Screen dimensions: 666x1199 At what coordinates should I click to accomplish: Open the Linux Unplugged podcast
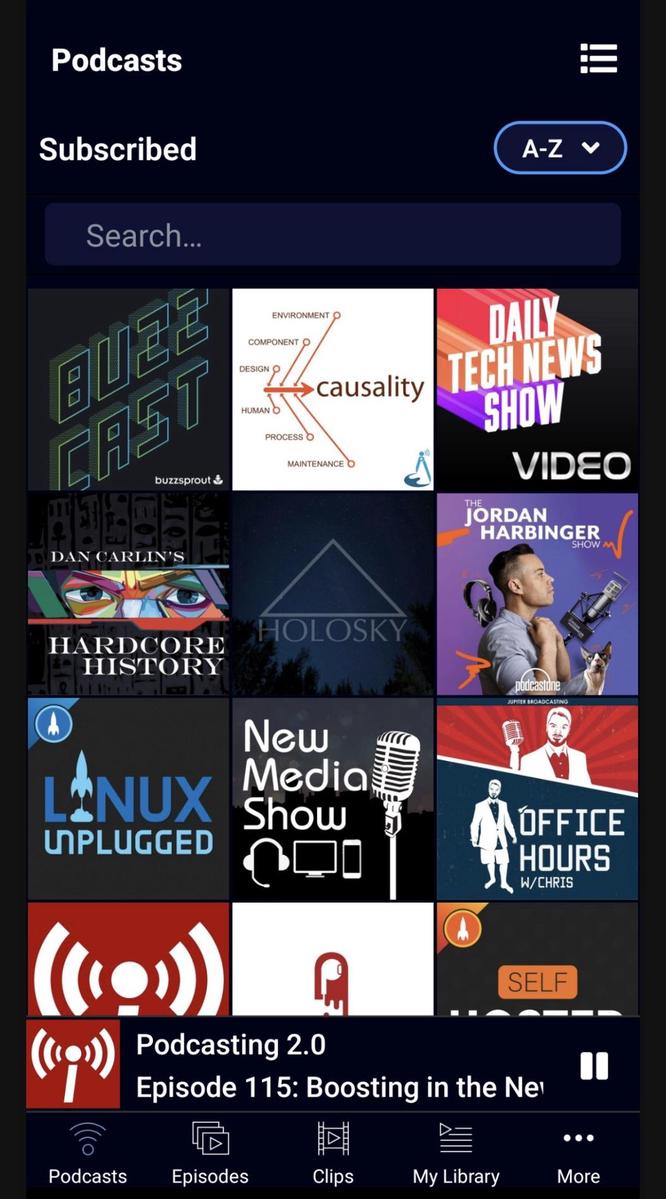(x=129, y=798)
